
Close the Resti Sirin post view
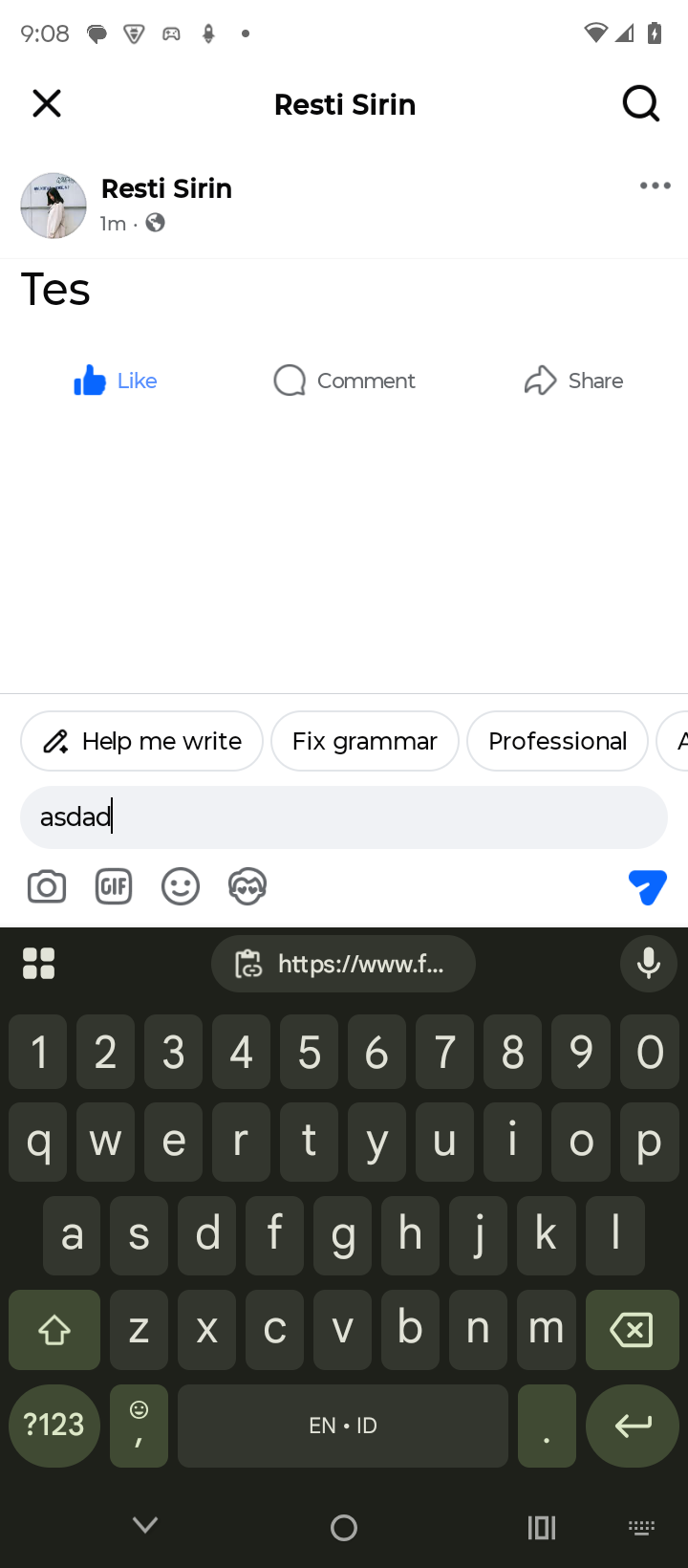coord(46,103)
